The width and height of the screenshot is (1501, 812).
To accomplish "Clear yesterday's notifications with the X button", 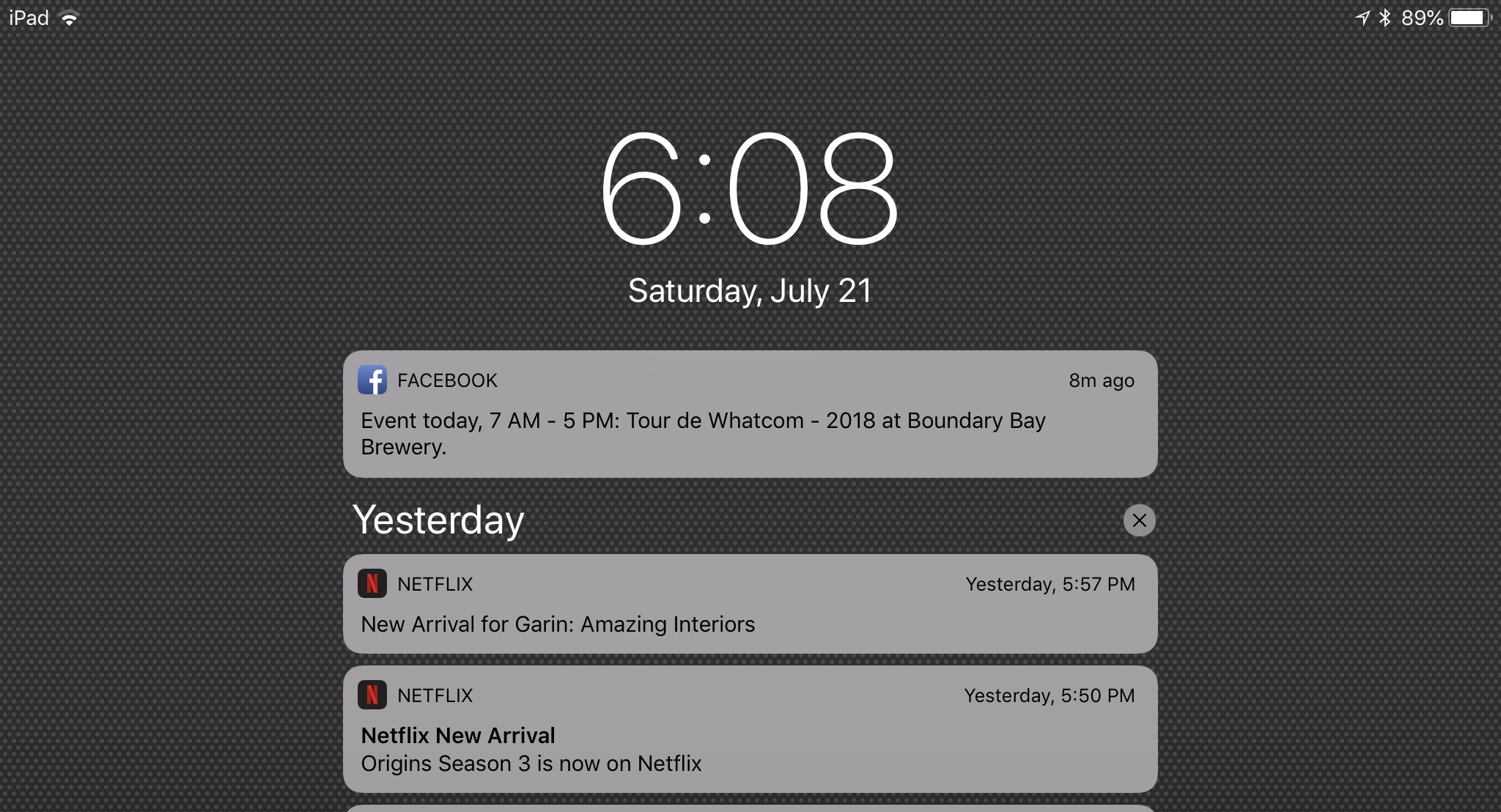I will point(1139,520).
